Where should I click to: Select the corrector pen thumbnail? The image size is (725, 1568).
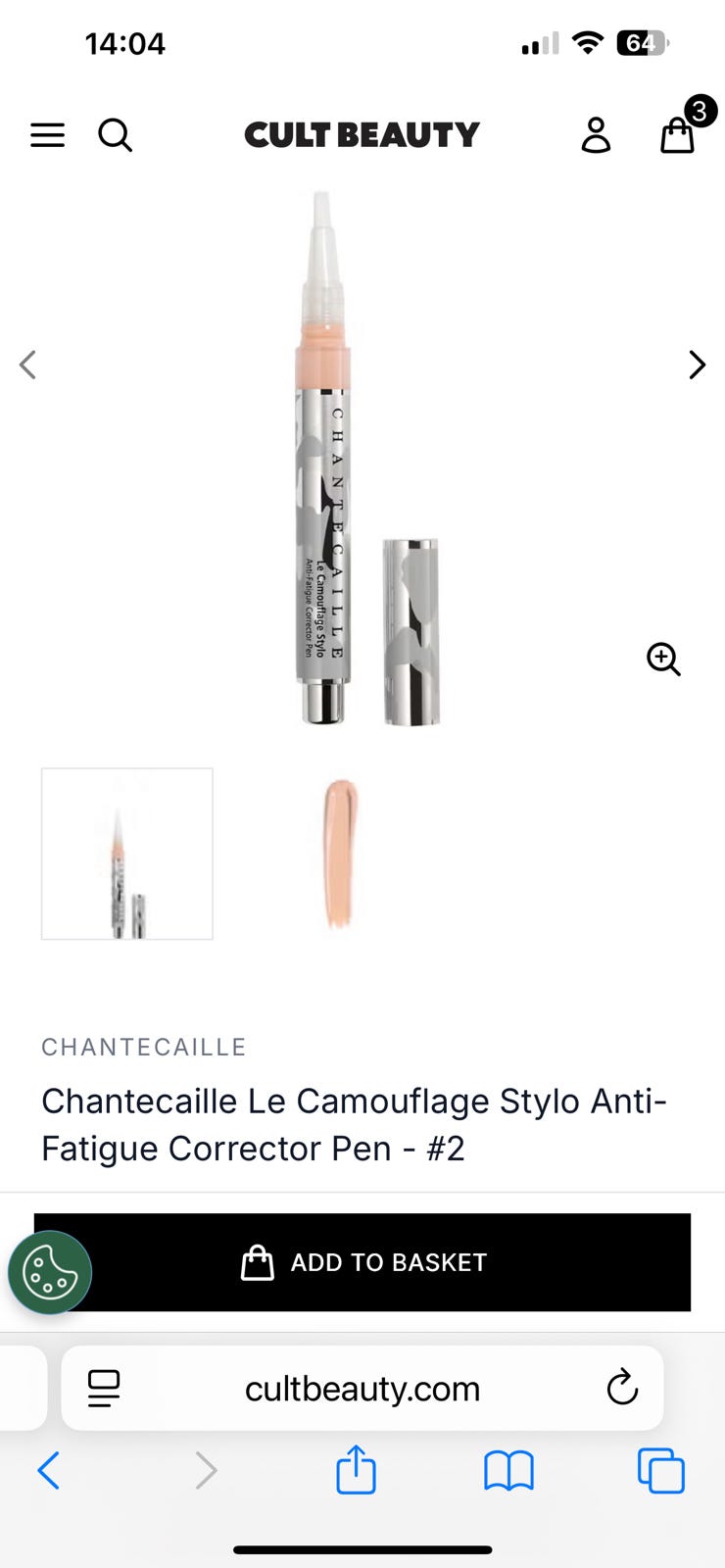click(127, 854)
